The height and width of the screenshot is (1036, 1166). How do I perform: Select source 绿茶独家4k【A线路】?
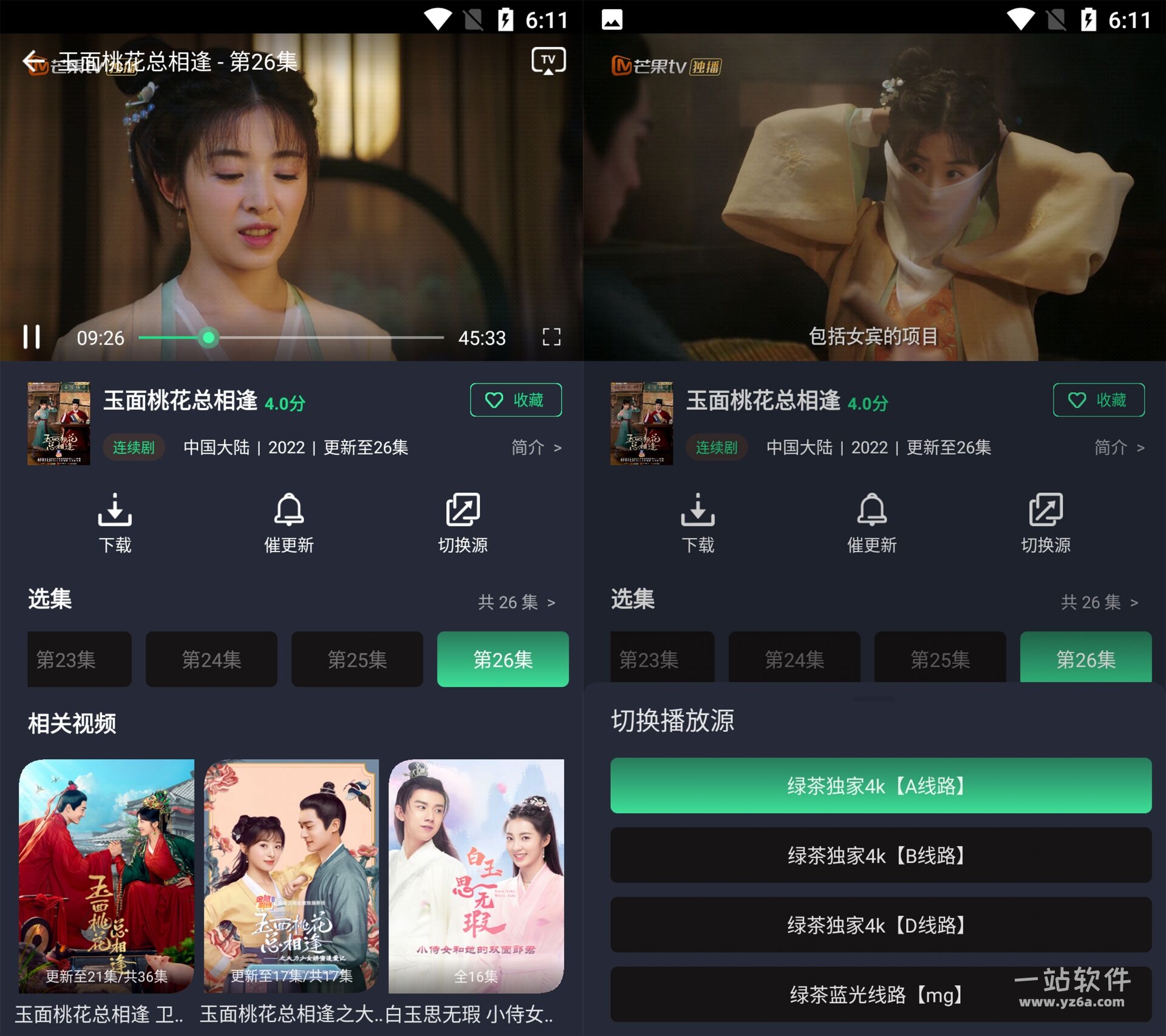click(x=881, y=785)
